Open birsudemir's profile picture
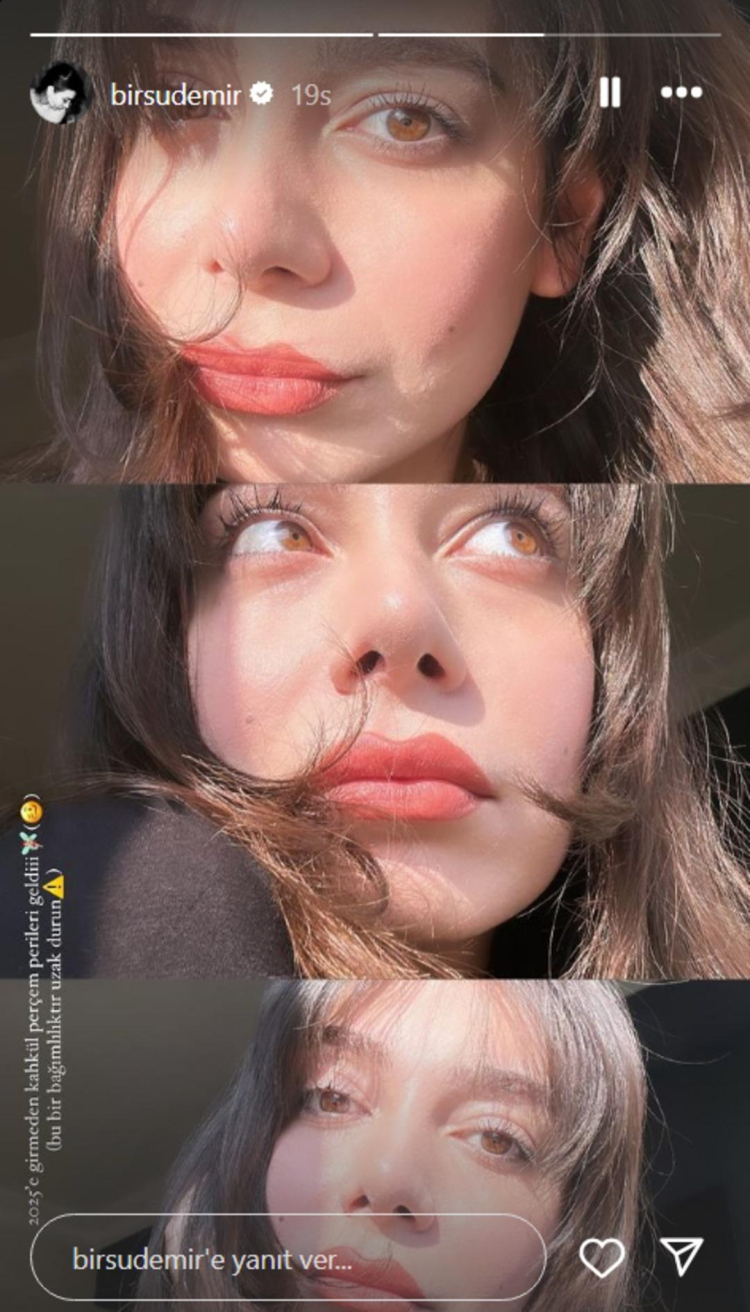 (x=59, y=93)
